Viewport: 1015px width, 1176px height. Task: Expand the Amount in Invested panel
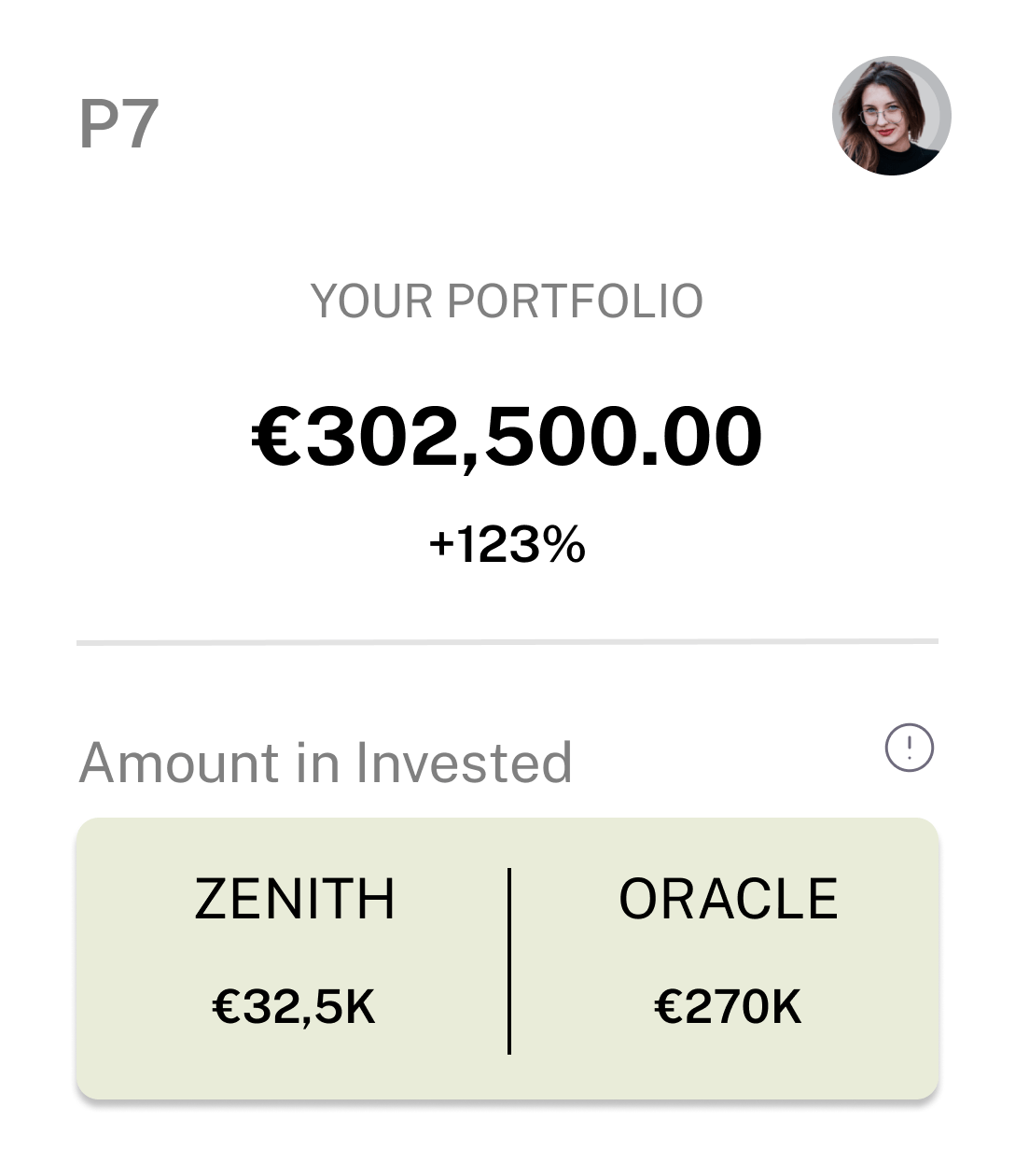328,763
